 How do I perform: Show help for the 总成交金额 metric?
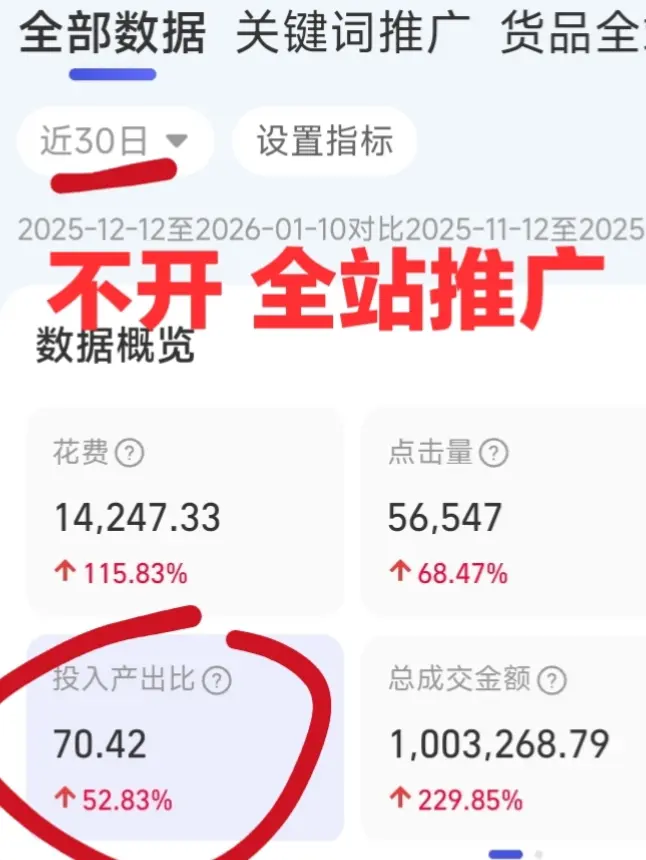click(551, 682)
